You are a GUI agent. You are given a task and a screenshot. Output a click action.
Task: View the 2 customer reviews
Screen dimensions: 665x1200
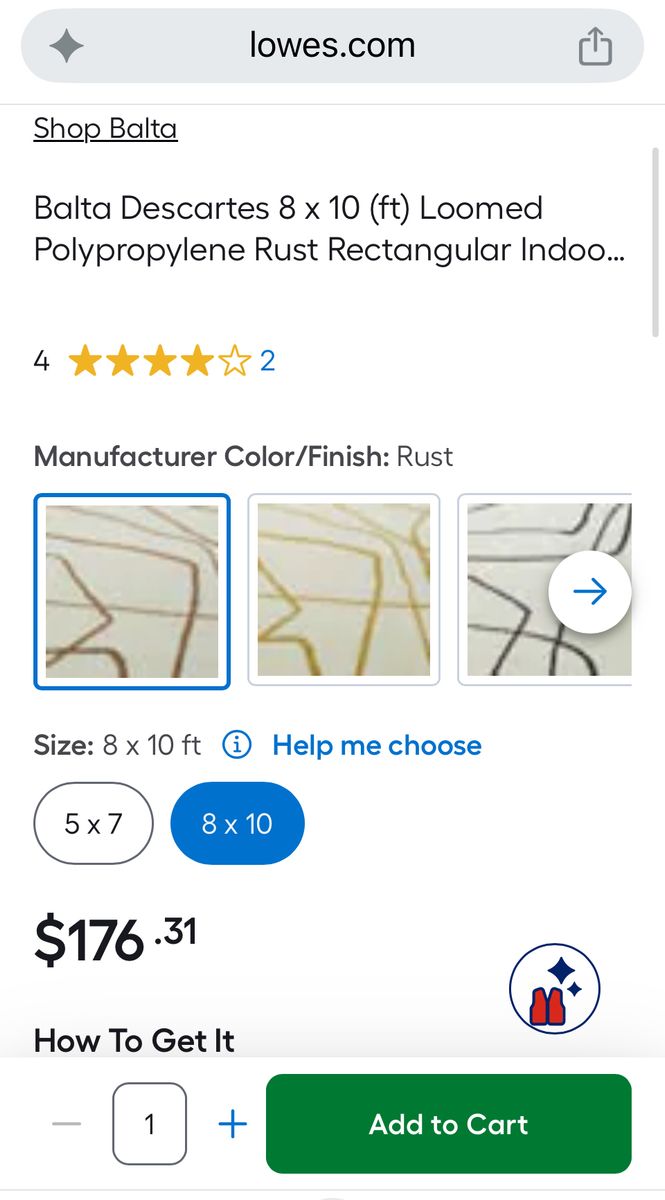[x=267, y=360]
